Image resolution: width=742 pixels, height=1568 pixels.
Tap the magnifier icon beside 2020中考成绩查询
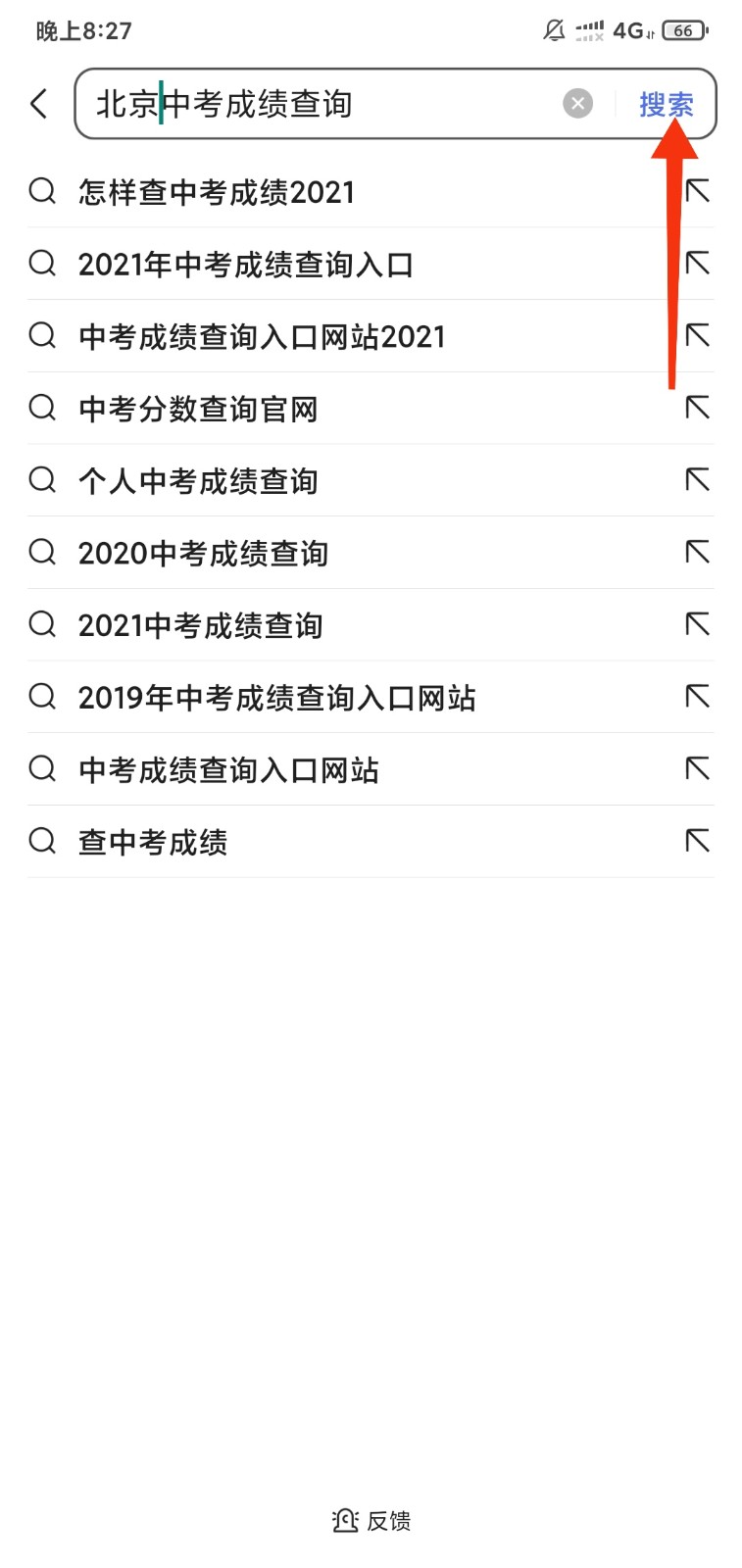[x=41, y=552]
